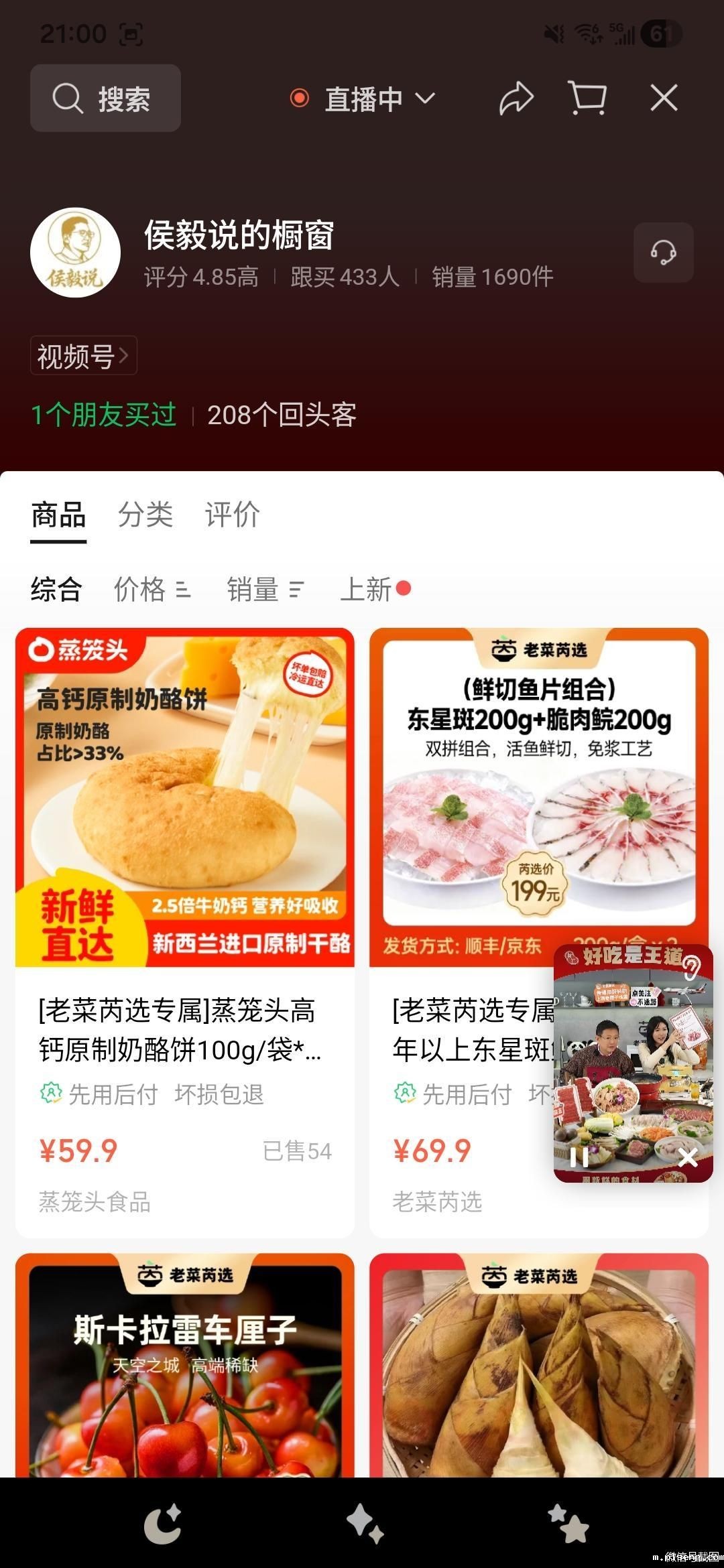Open the cheese cake product thumbnail
The height and width of the screenshot is (1568, 724).
click(x=185, y=797)
